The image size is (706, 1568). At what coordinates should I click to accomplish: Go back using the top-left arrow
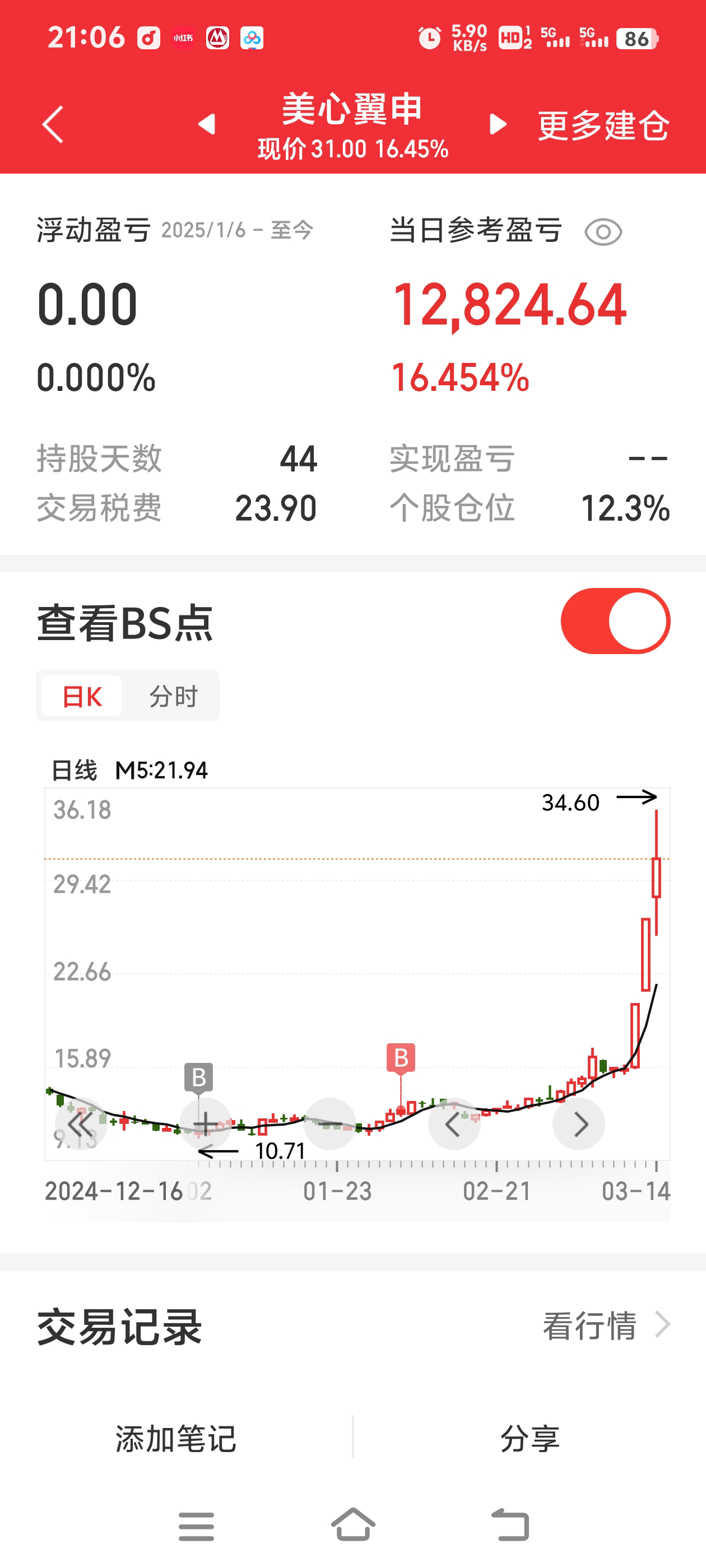(53, 125)
